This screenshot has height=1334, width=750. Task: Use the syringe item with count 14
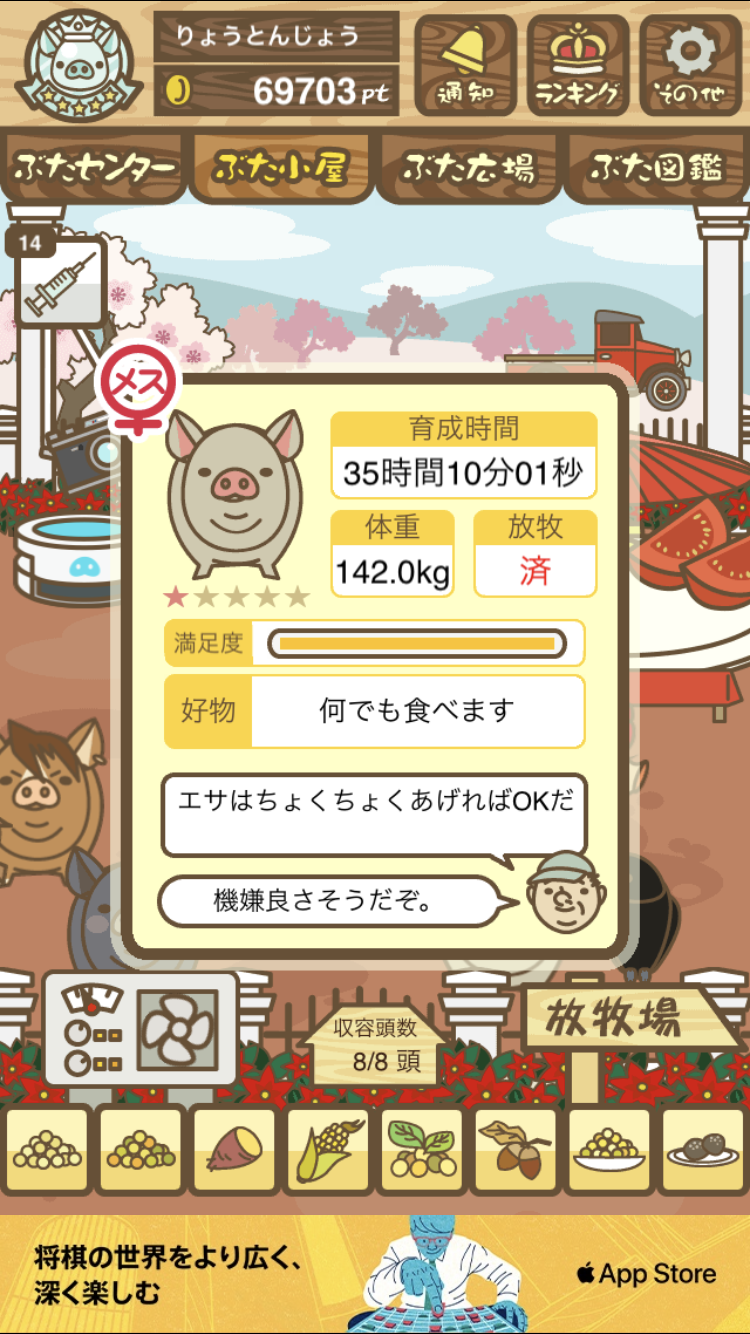click(61, 282)
